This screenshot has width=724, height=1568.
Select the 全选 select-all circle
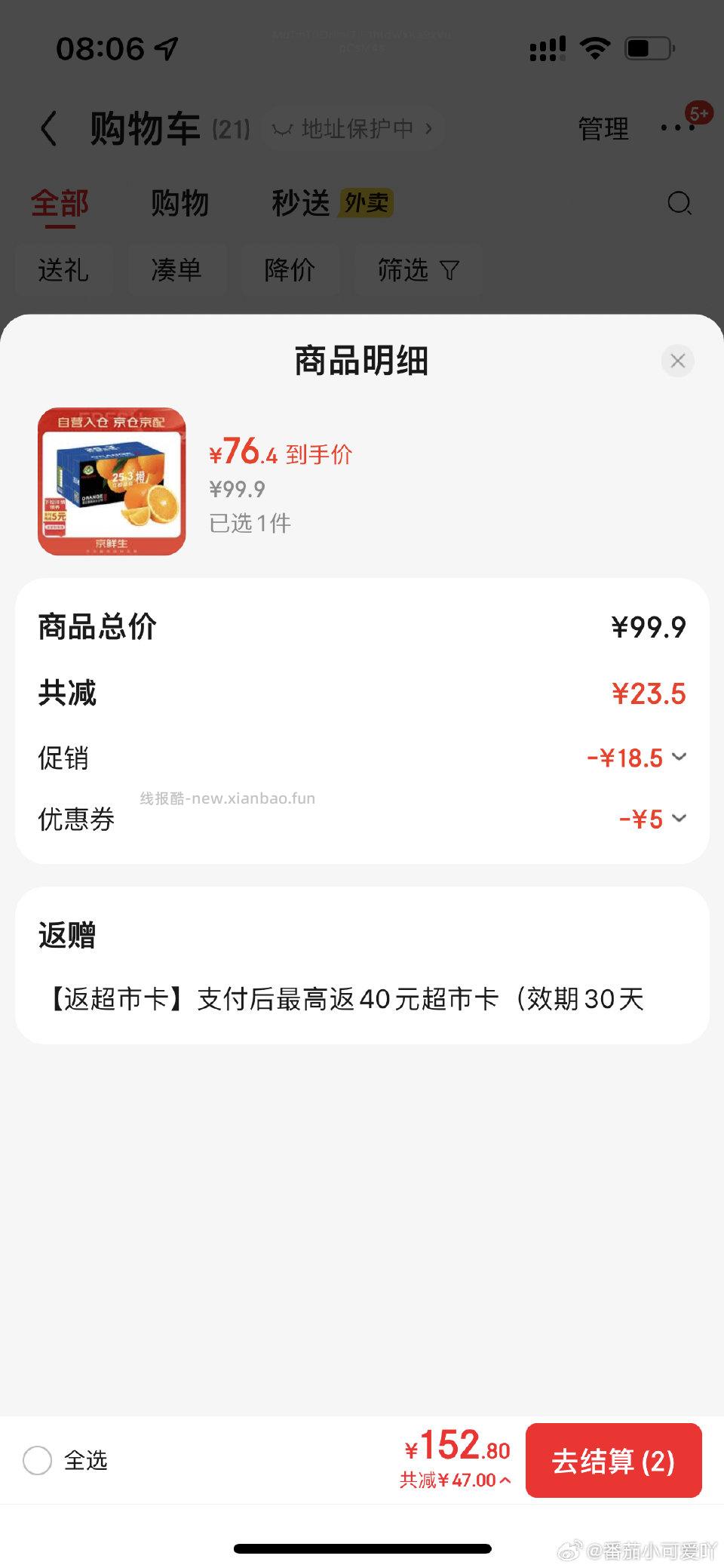[39, 1460]
